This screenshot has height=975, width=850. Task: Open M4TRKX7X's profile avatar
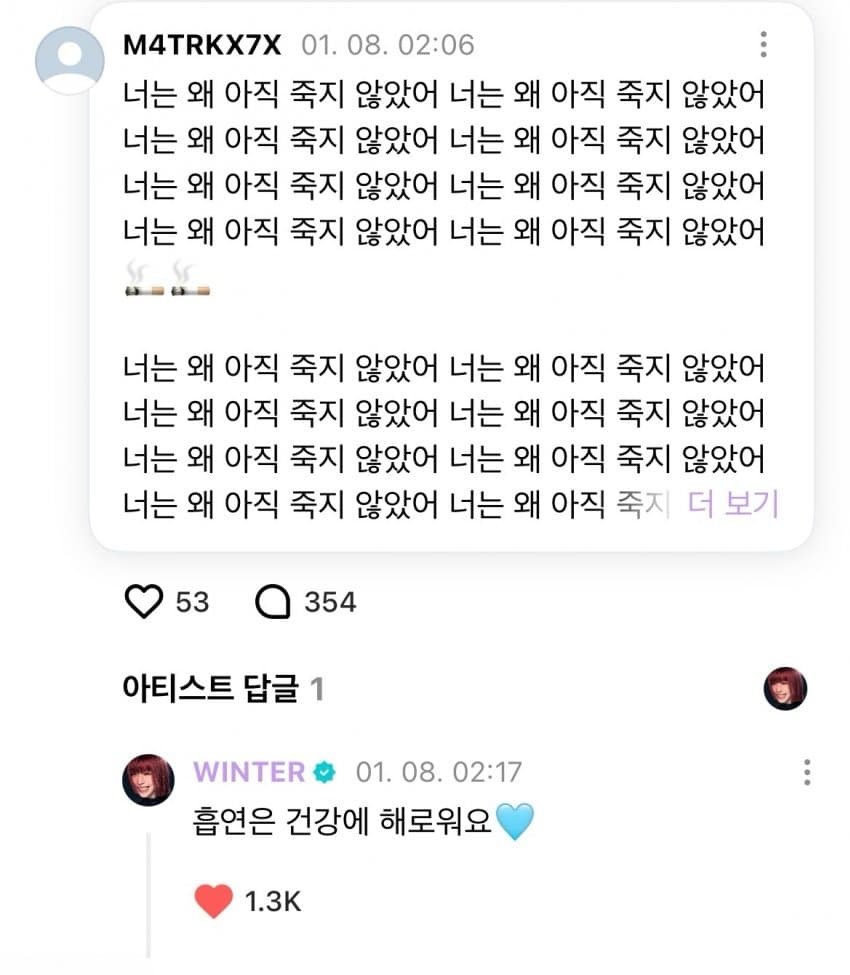70,60
